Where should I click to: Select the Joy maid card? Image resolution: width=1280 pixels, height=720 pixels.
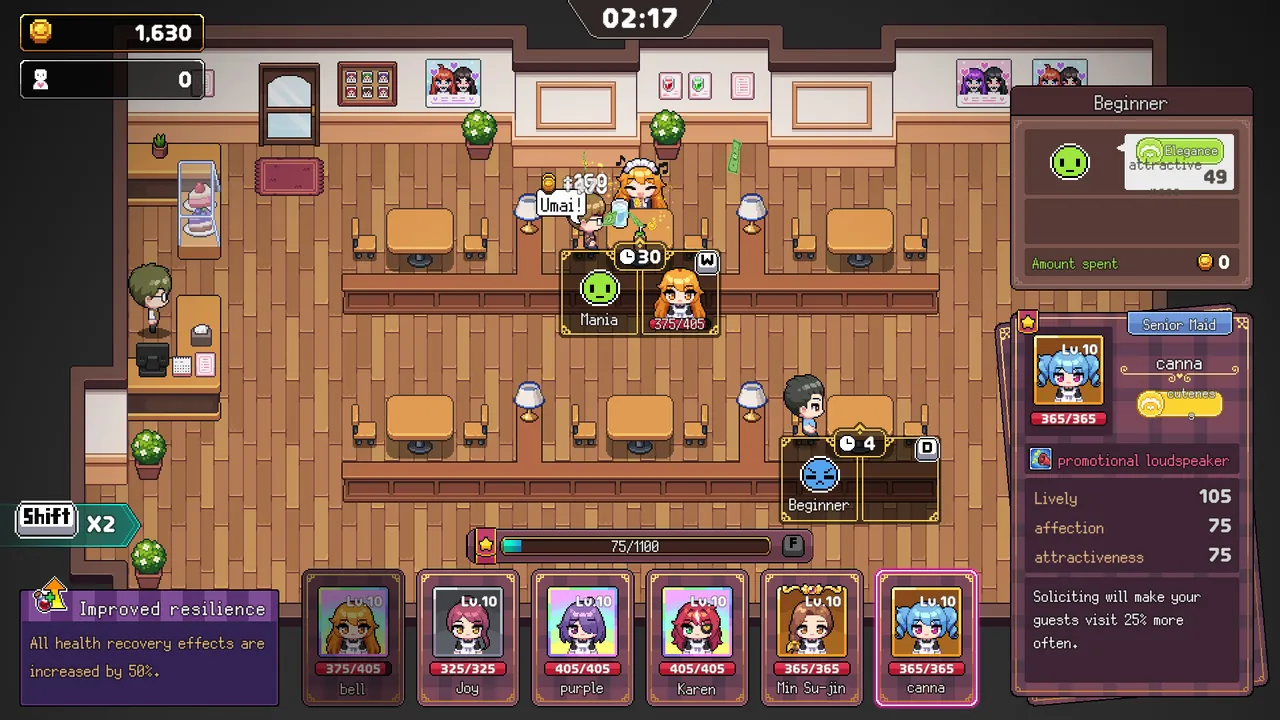pos(467,637)
